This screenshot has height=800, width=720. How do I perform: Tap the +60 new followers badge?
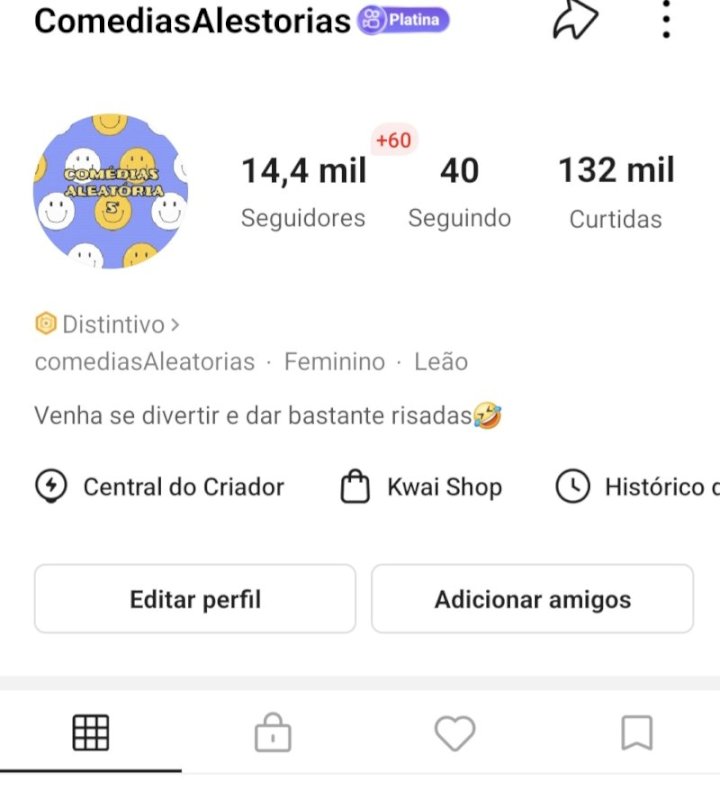(x=394, y=140)
